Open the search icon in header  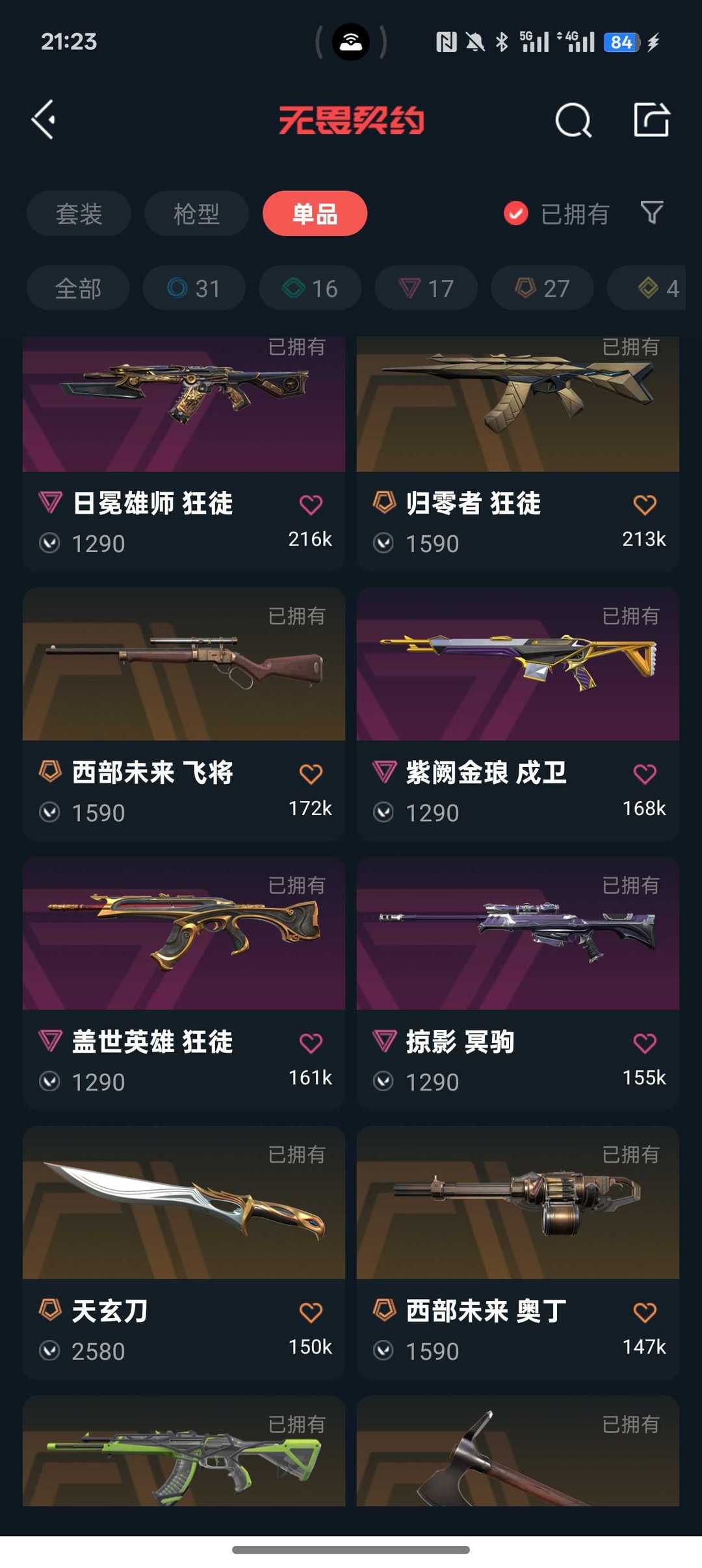coord(573,120)
